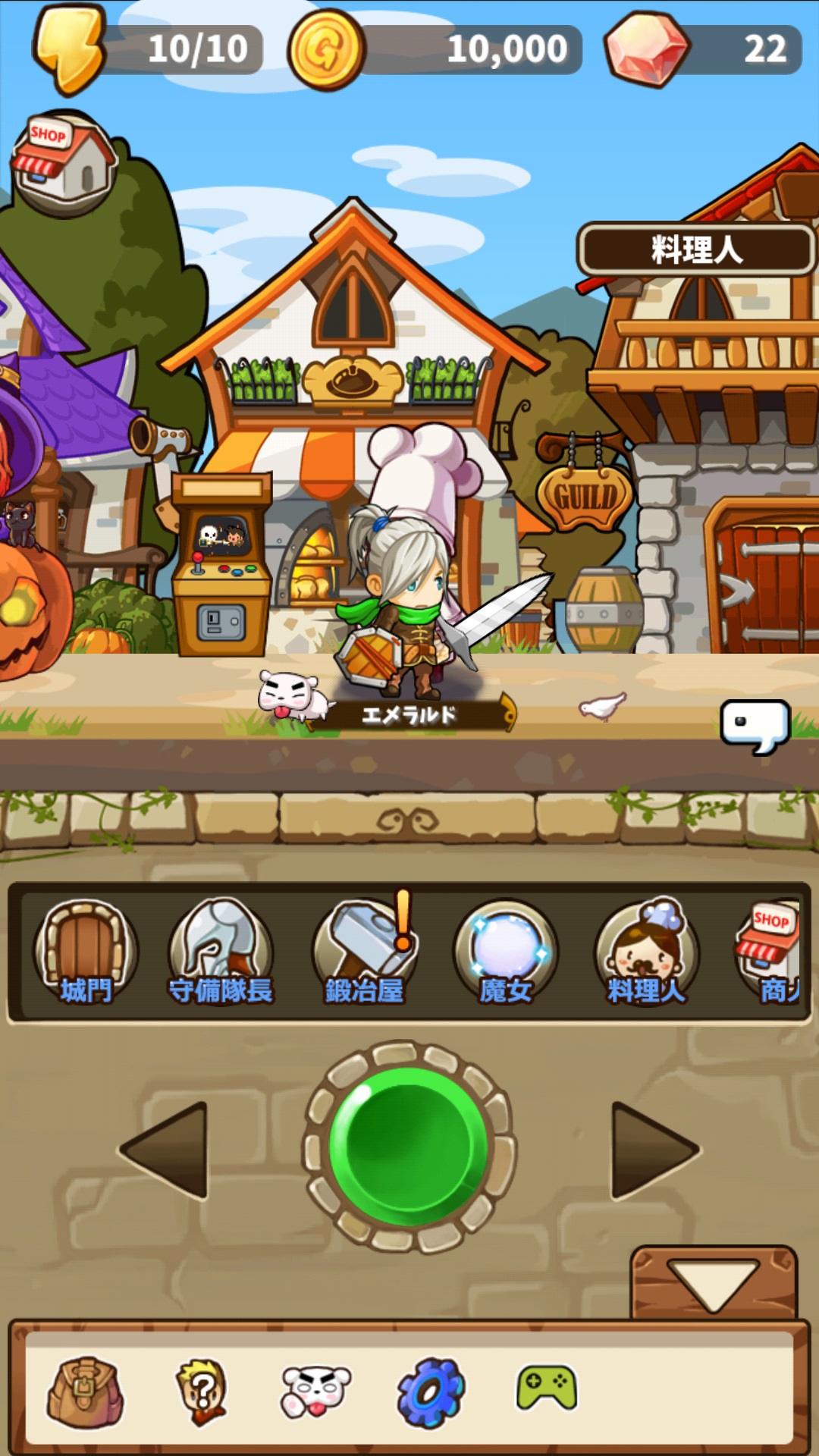
Task: Open the backpack inventory
Action: [x=86, y=1393]
